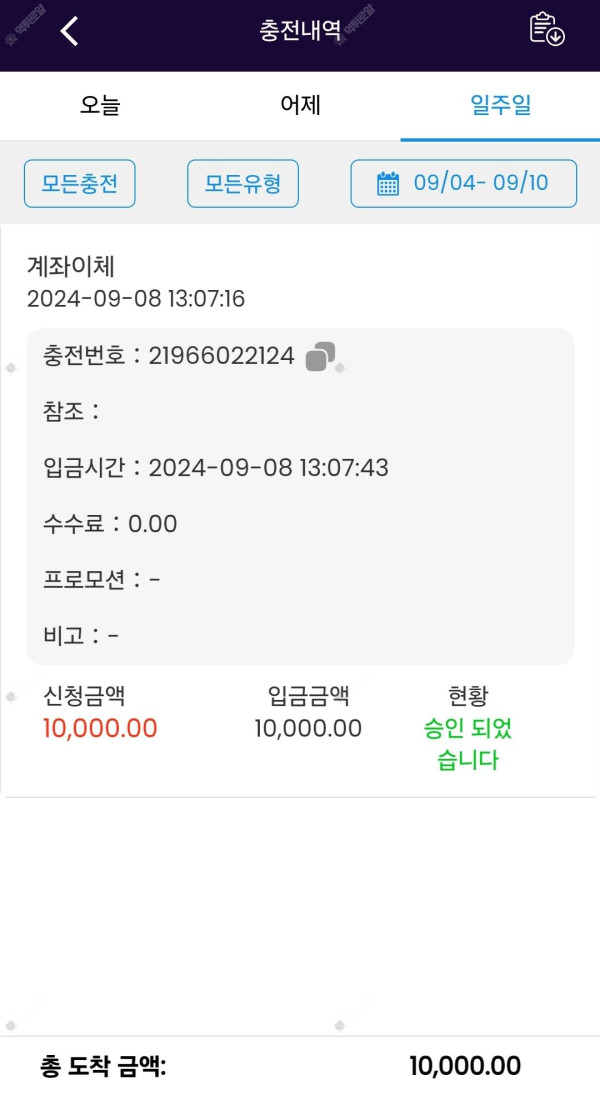Screen dimensions: 600x1095
Task: Copy 충전번호 21966022124
Action: click(320, 356)
